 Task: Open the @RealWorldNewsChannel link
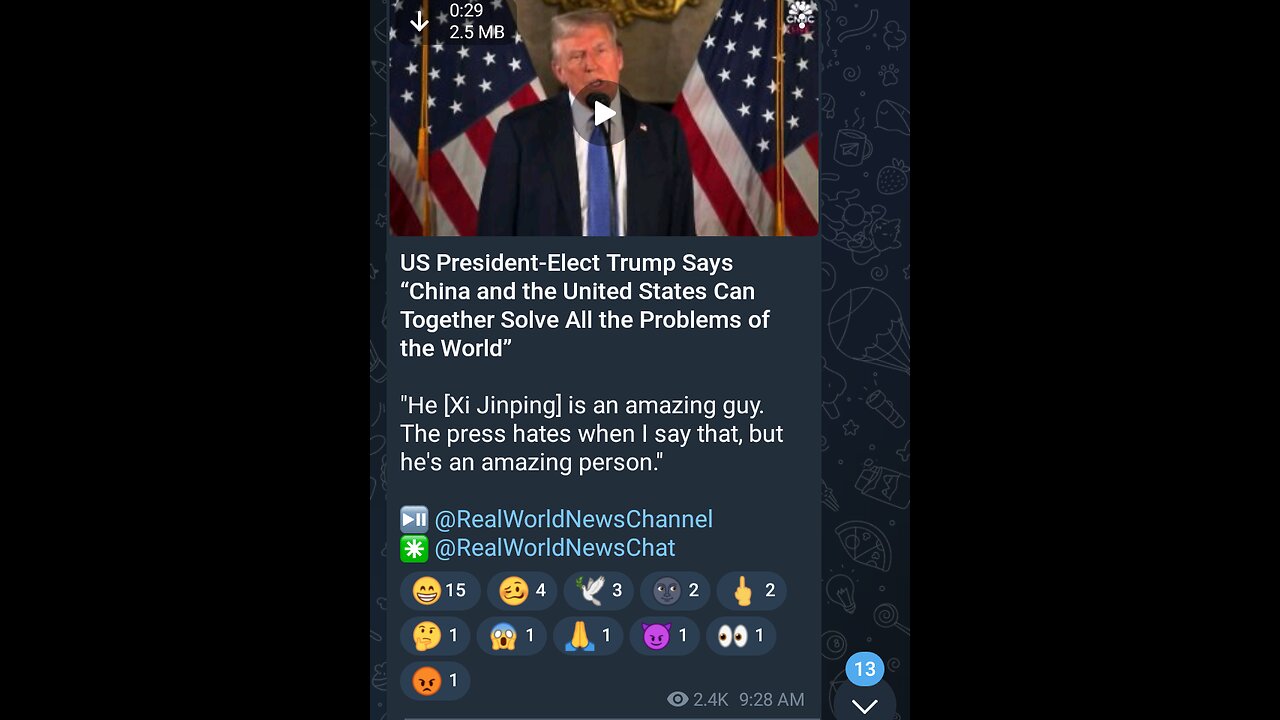(573, 519)
